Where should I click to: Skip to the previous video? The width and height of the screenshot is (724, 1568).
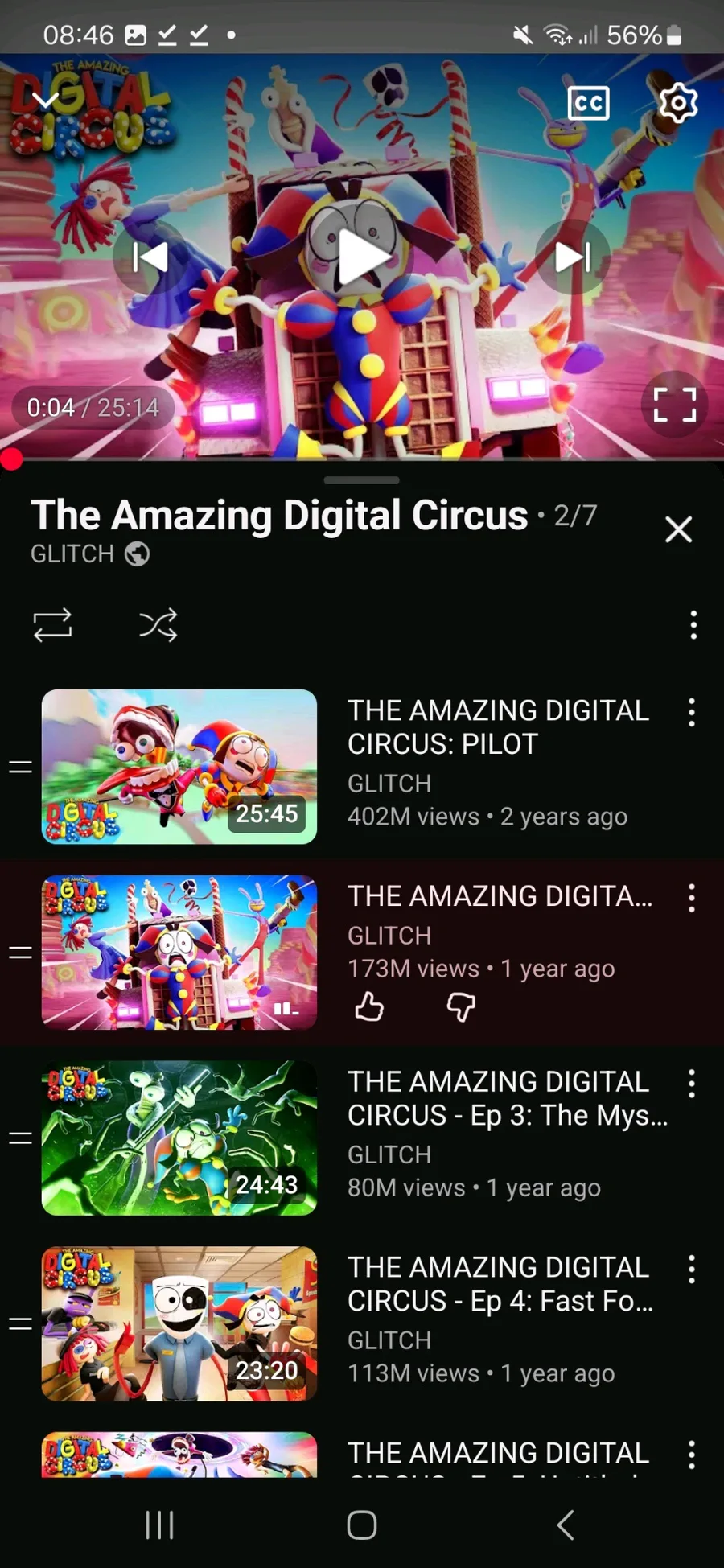click(x=150, y=257)
